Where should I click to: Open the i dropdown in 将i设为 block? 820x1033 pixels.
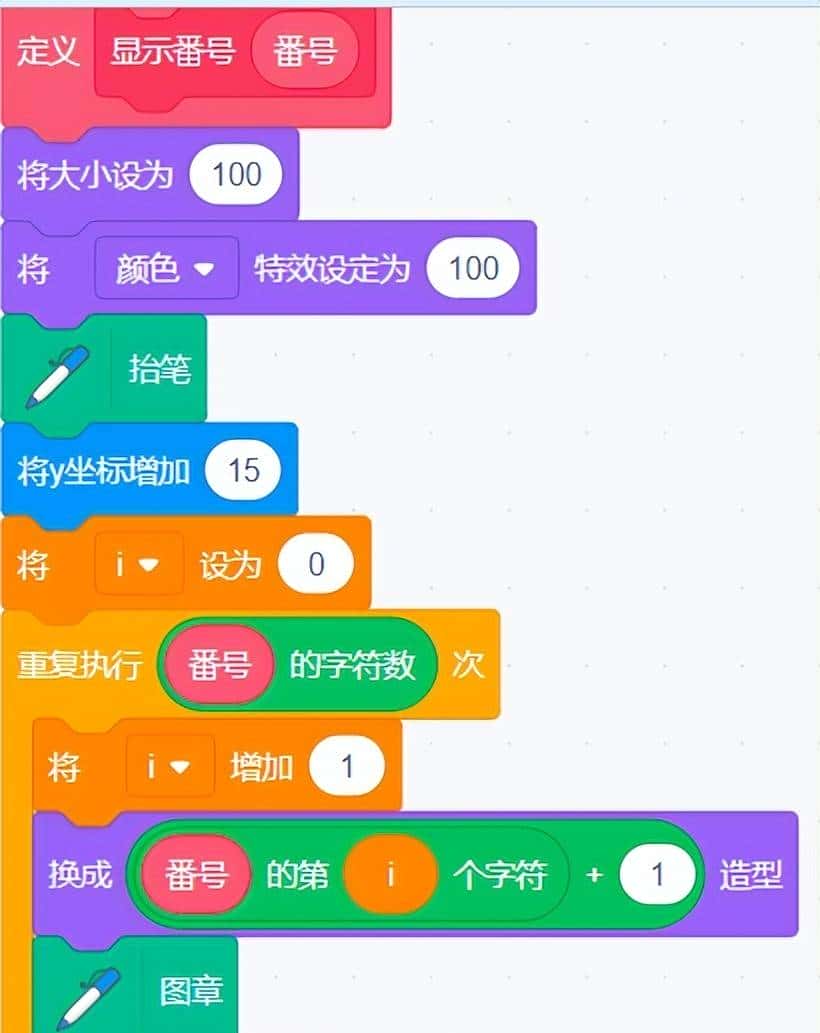(x=140, y=565)
